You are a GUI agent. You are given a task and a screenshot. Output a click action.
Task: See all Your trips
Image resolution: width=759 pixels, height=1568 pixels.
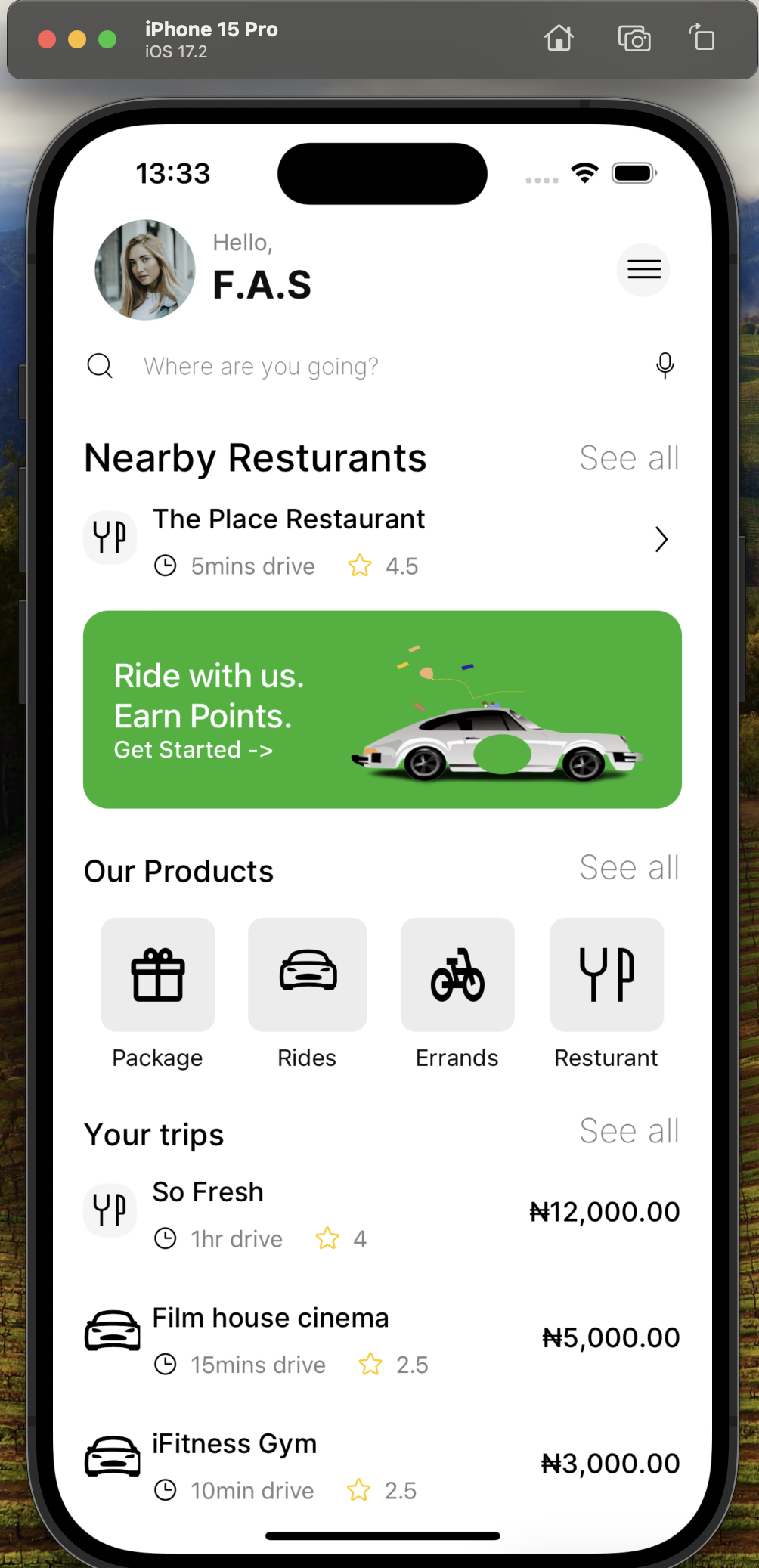pyautogui.click(x=629, y=1132)
